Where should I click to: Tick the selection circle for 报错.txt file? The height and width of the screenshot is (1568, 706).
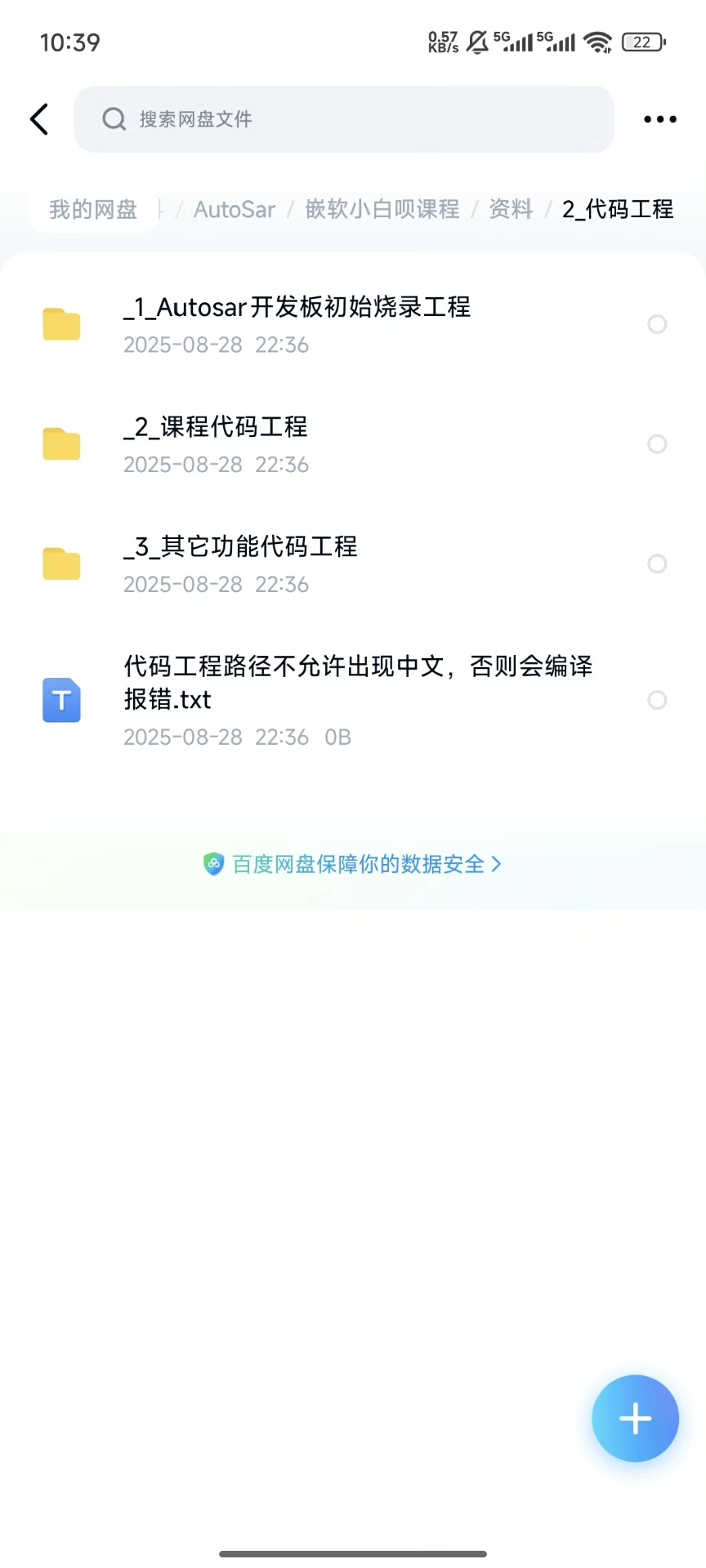click(x=657, y=700)
